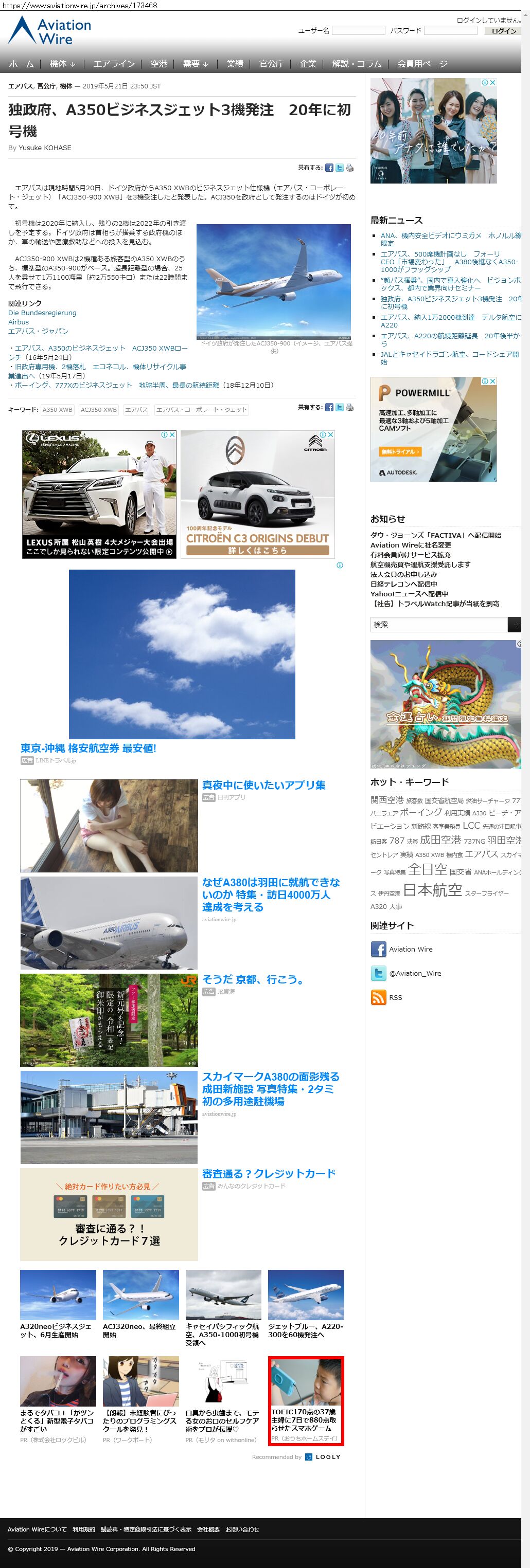The width and height of the screenshot is (530, 1568).
Task: Tap the ユーザー名 username field
Action: tap(358, 30)
